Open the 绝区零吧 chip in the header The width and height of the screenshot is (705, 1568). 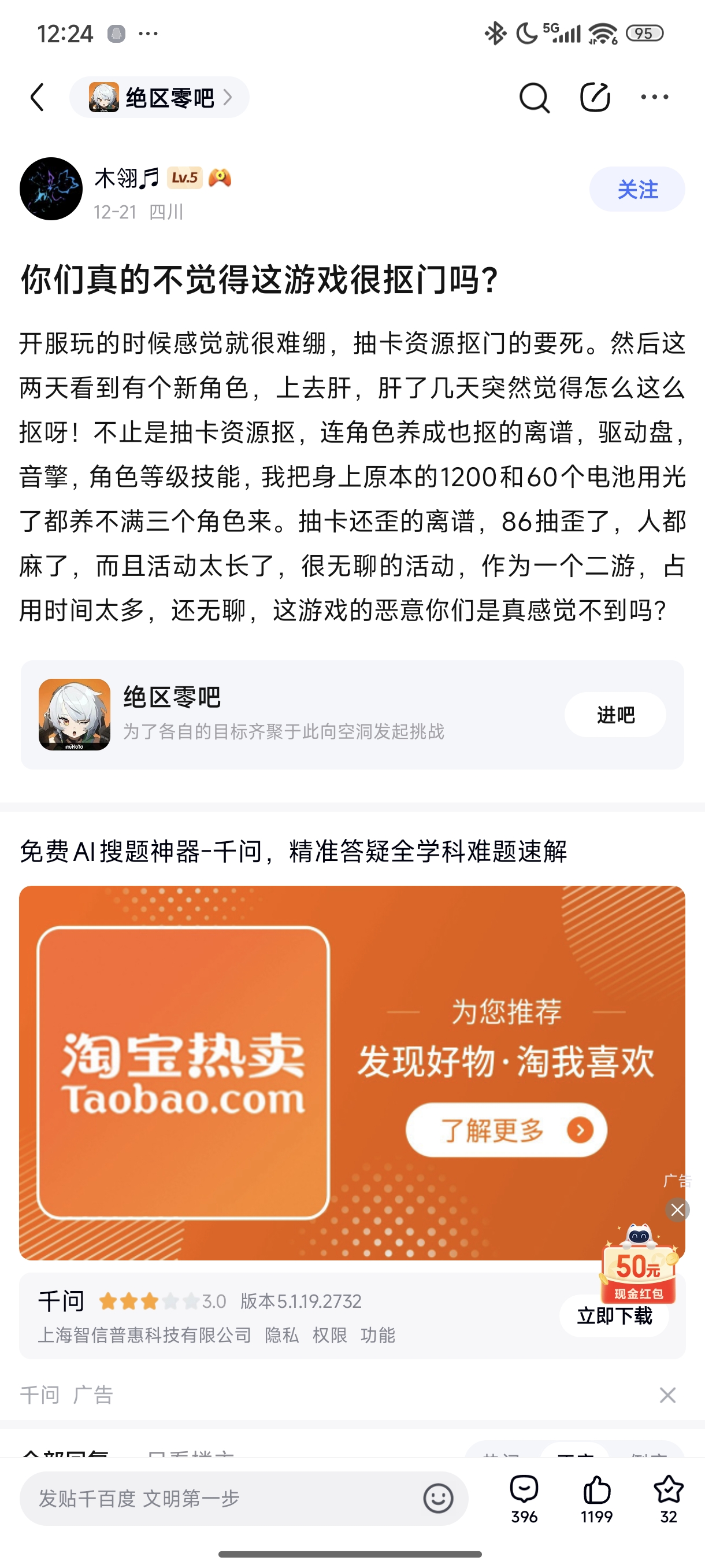159,97
